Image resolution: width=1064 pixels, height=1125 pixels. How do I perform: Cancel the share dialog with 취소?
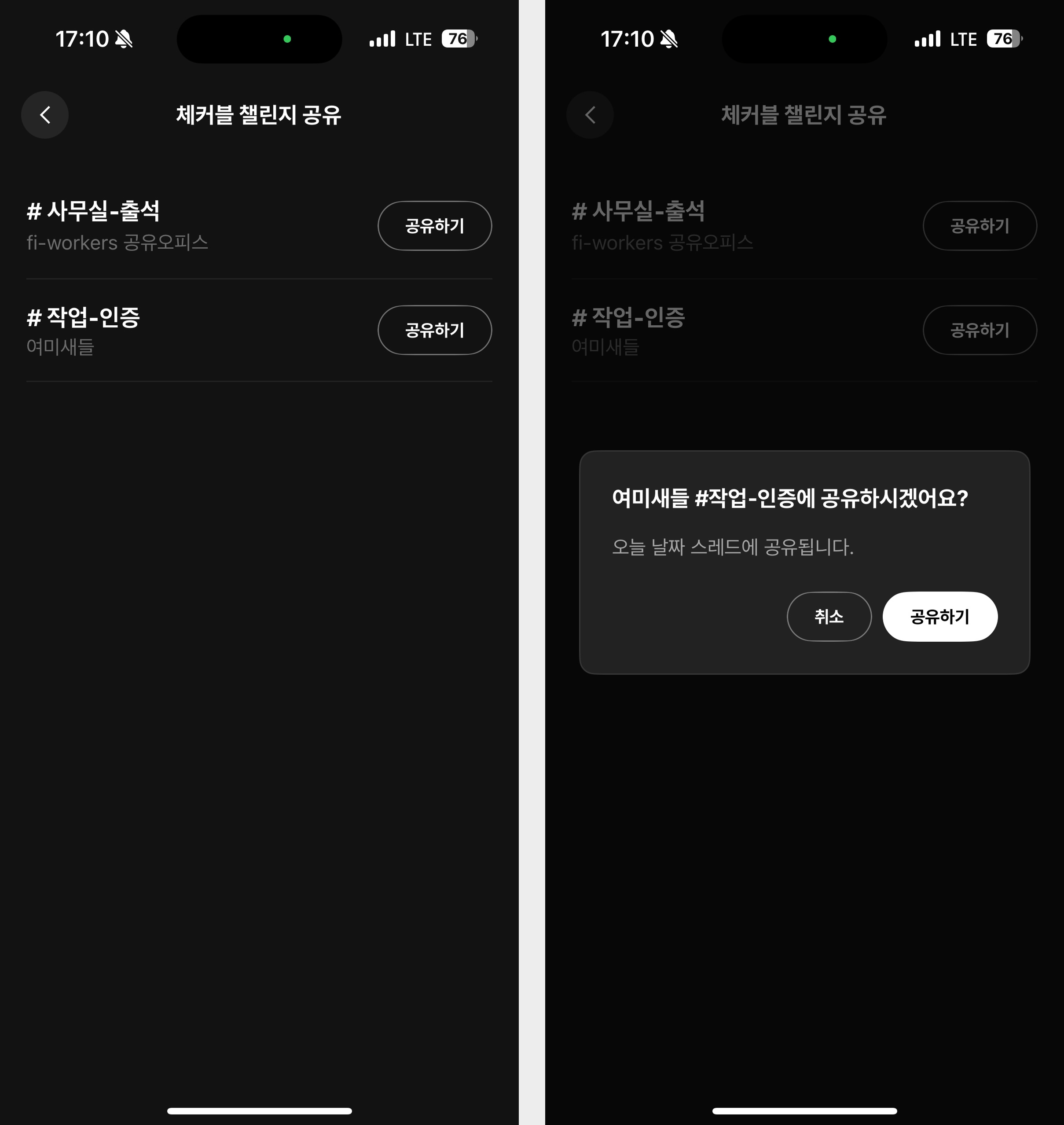(x=829, y=617)
